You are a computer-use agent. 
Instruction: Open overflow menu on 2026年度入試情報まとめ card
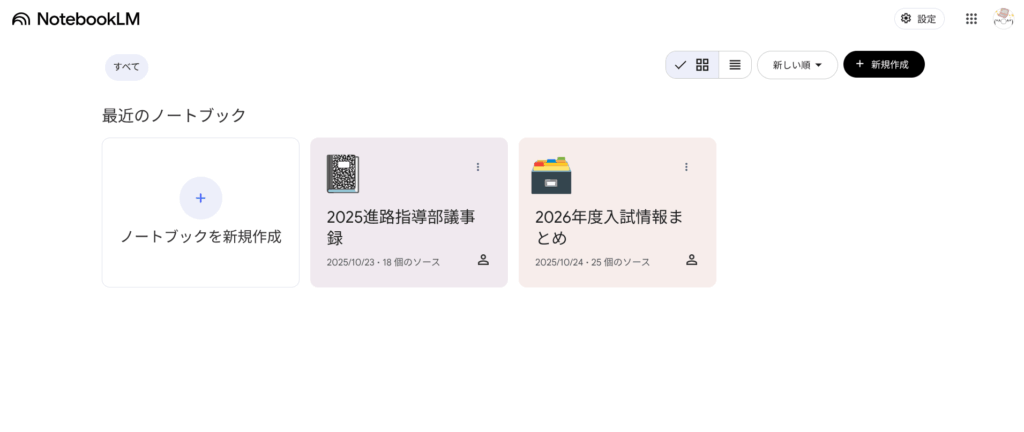click(x=686, y=167)
